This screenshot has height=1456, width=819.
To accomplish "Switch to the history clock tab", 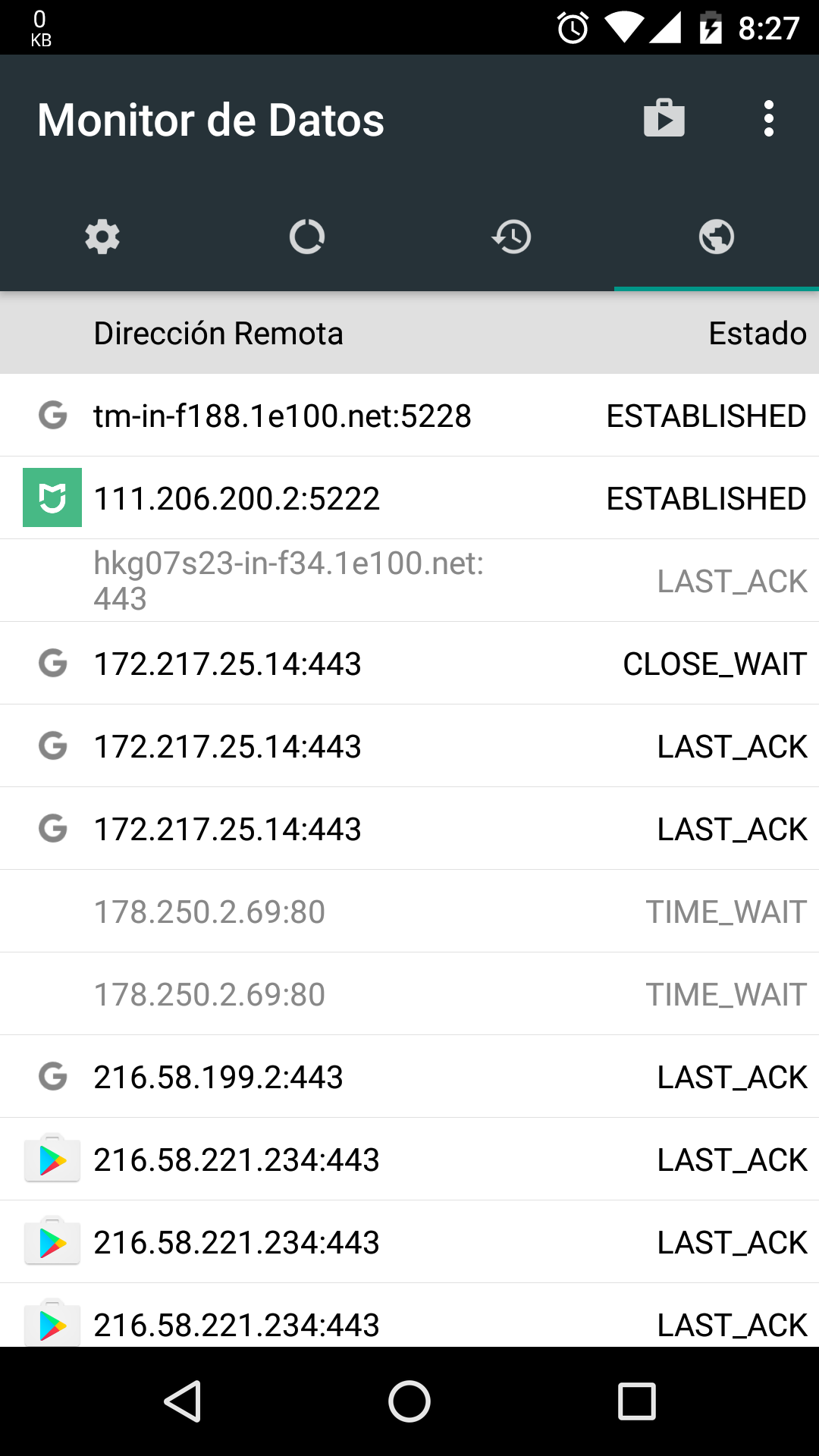I will (x=512, y=237).
